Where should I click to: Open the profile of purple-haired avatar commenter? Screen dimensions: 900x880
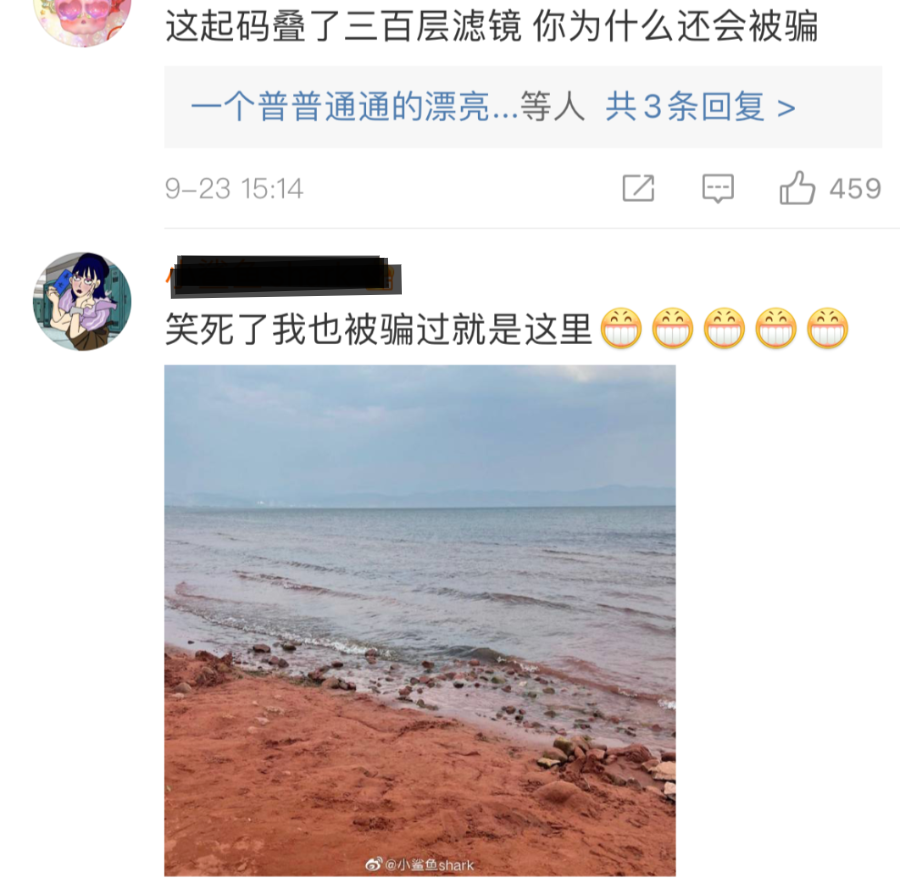[82, 301]
